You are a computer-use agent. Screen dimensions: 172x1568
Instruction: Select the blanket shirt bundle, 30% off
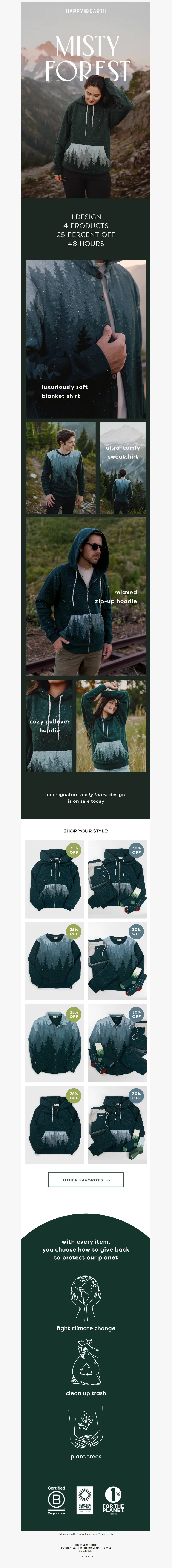[x=117, y=1043]
